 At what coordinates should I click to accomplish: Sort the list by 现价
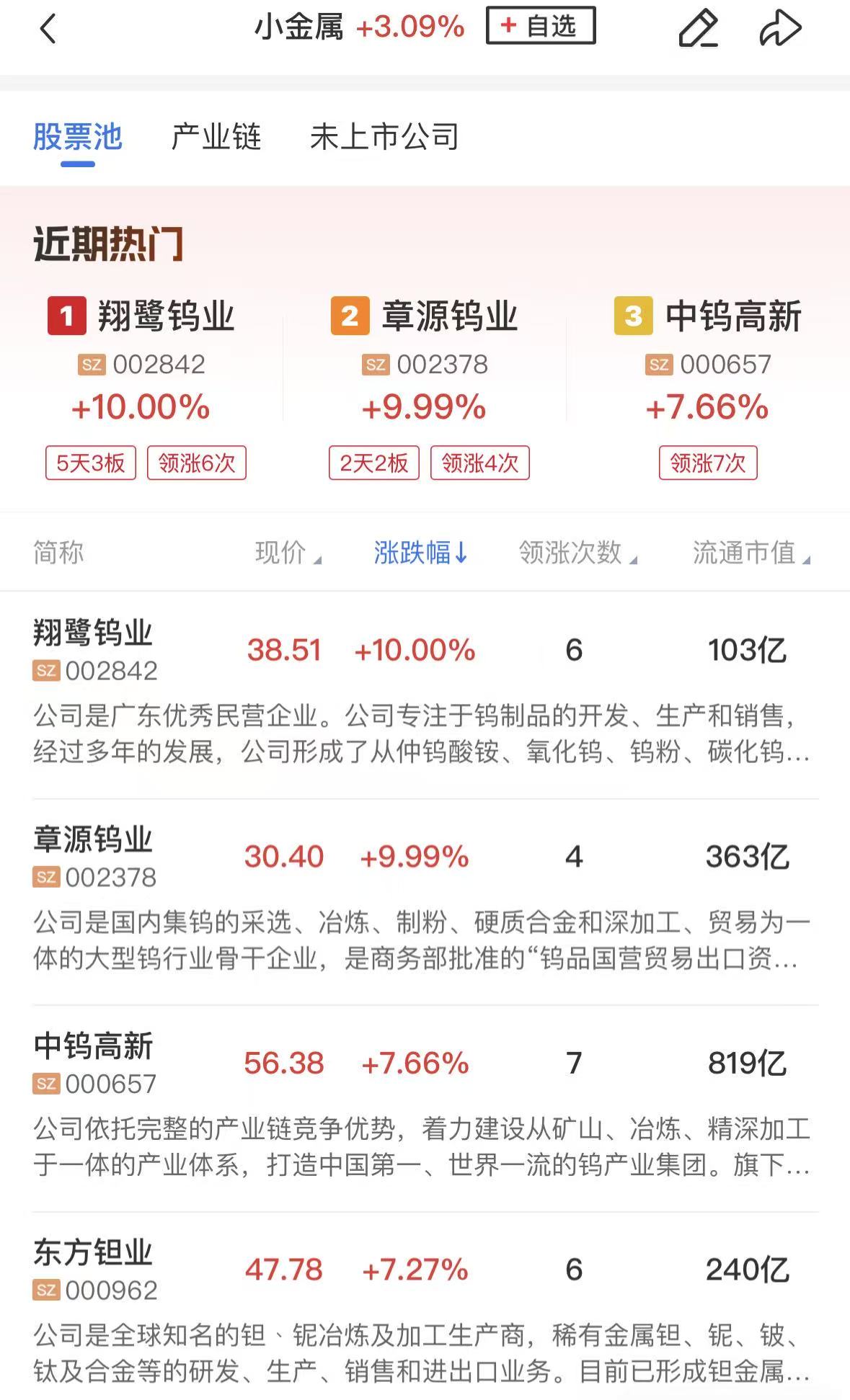click(x=287, y=553)
